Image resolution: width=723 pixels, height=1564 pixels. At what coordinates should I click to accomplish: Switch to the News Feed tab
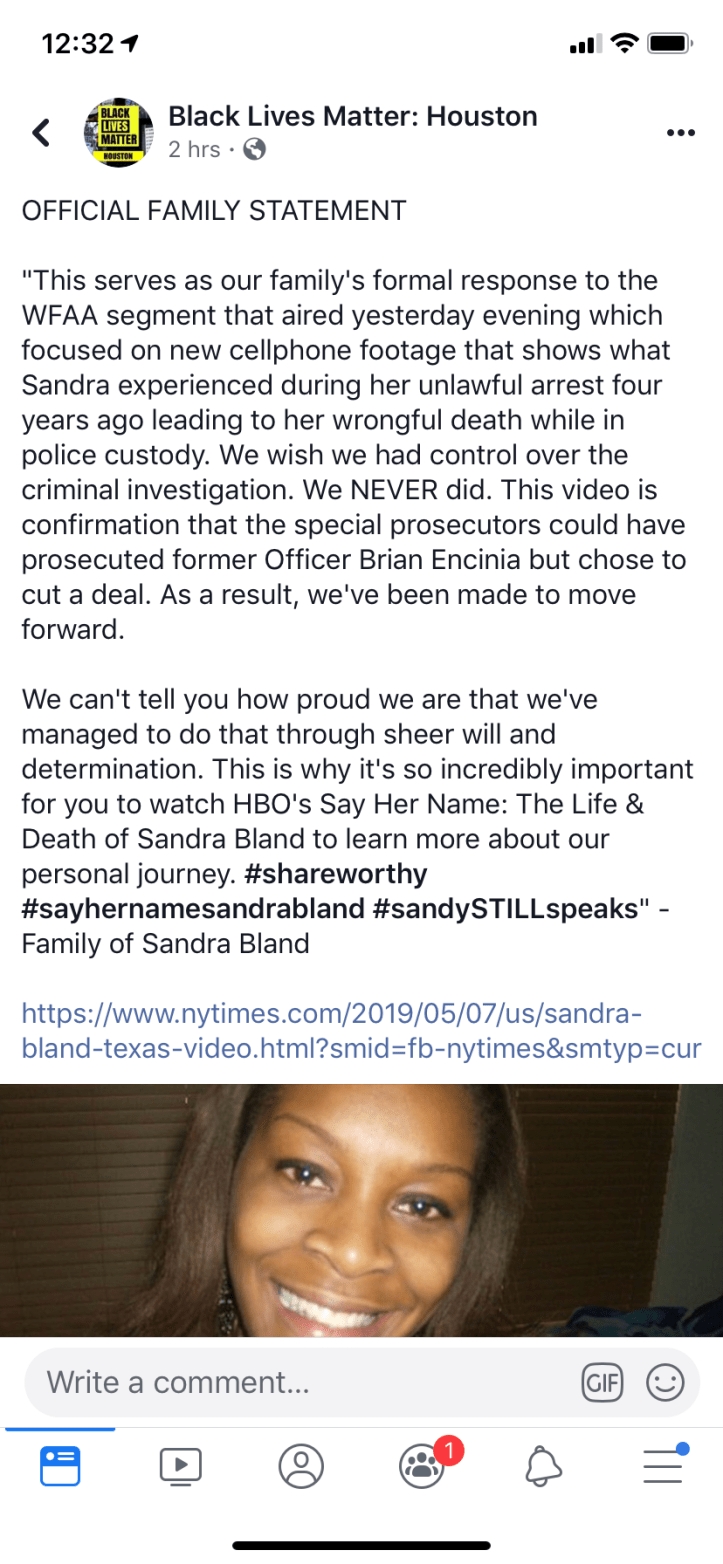point(60,1466)
